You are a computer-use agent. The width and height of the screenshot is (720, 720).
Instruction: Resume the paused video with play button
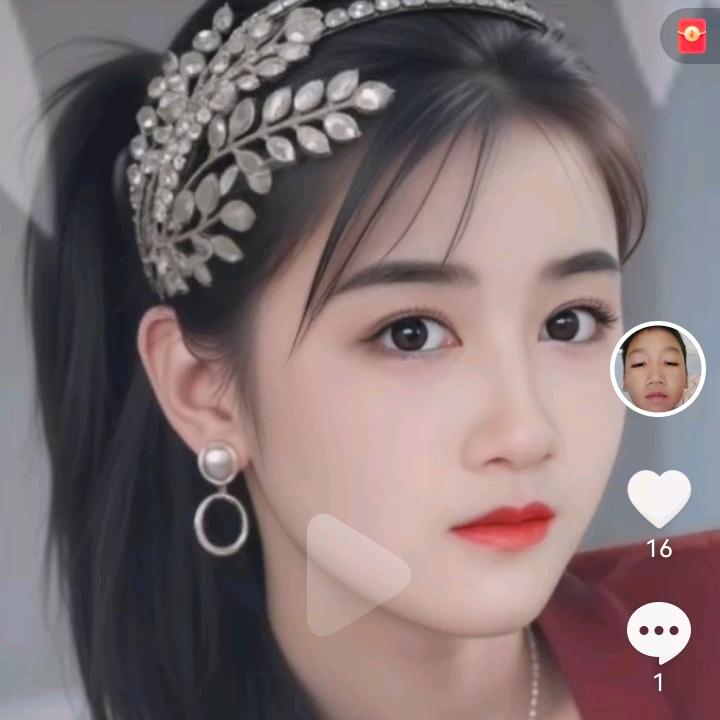(x=356, y=575)
